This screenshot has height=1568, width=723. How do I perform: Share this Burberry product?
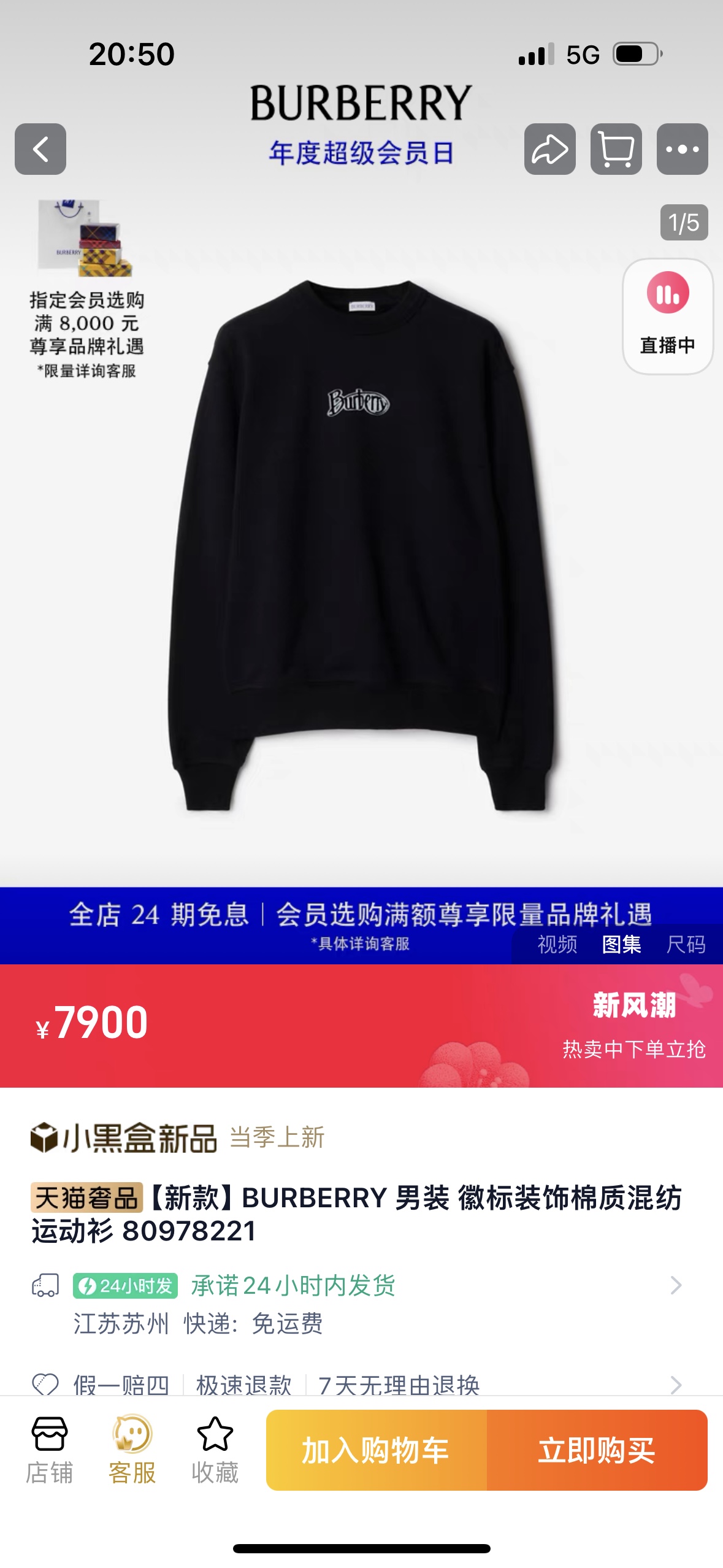click(x=549, y=149)
